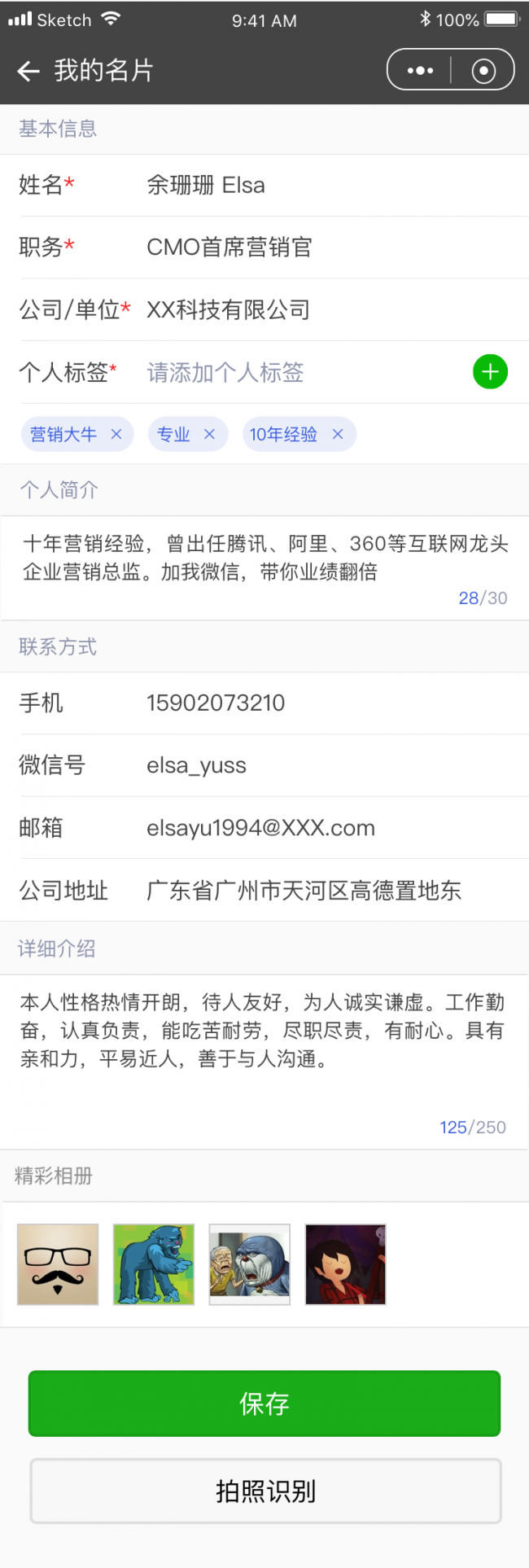Viewport: 529px width, 1568px height.
Task: Tap 拍照识别 to scan a card
Action: (x=265, y=1491)
